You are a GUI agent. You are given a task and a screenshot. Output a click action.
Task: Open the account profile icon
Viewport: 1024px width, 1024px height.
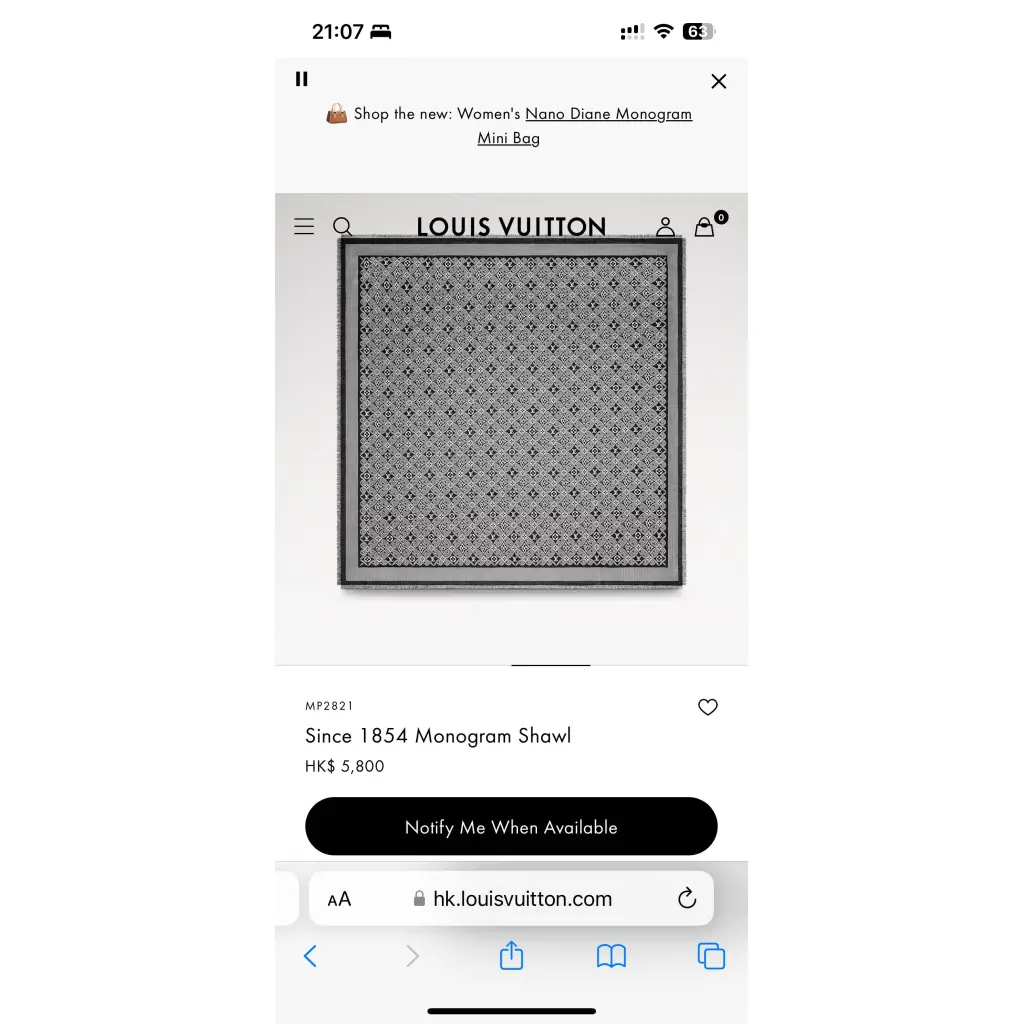click(665, 227)
